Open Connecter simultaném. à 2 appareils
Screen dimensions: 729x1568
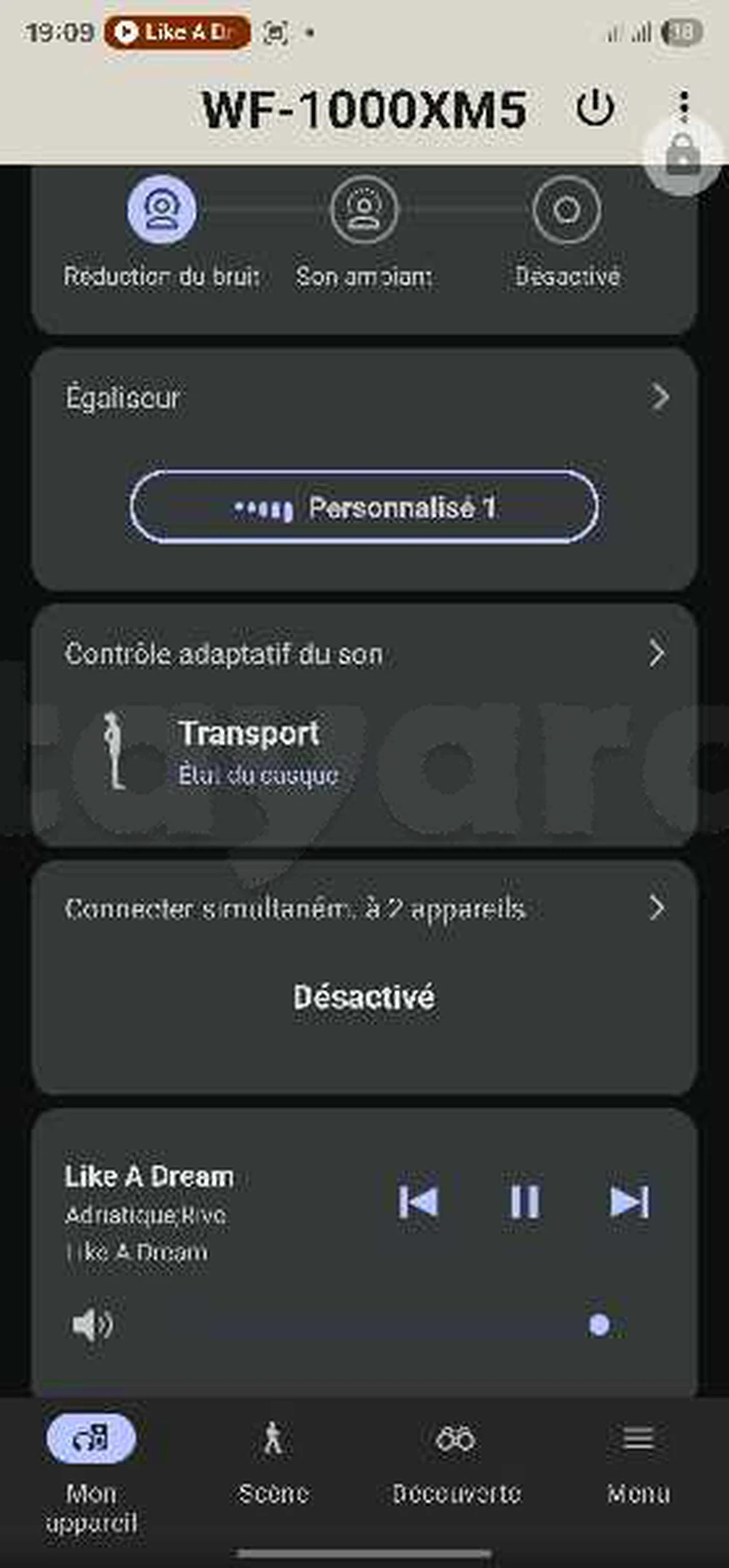pos(364,908)
